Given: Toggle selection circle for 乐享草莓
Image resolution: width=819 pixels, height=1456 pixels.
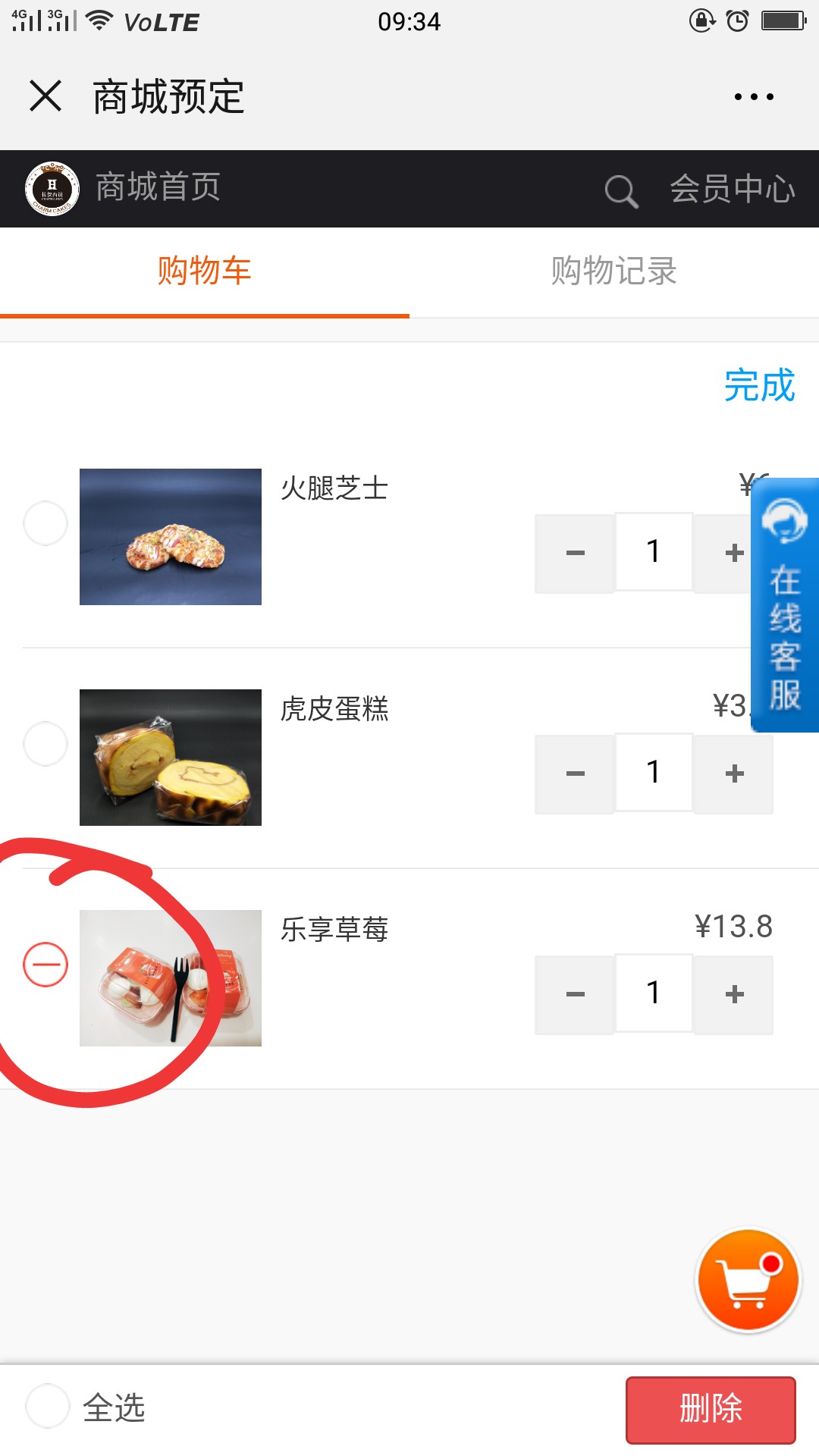Looking at the screenshot, I should [45, 965].
